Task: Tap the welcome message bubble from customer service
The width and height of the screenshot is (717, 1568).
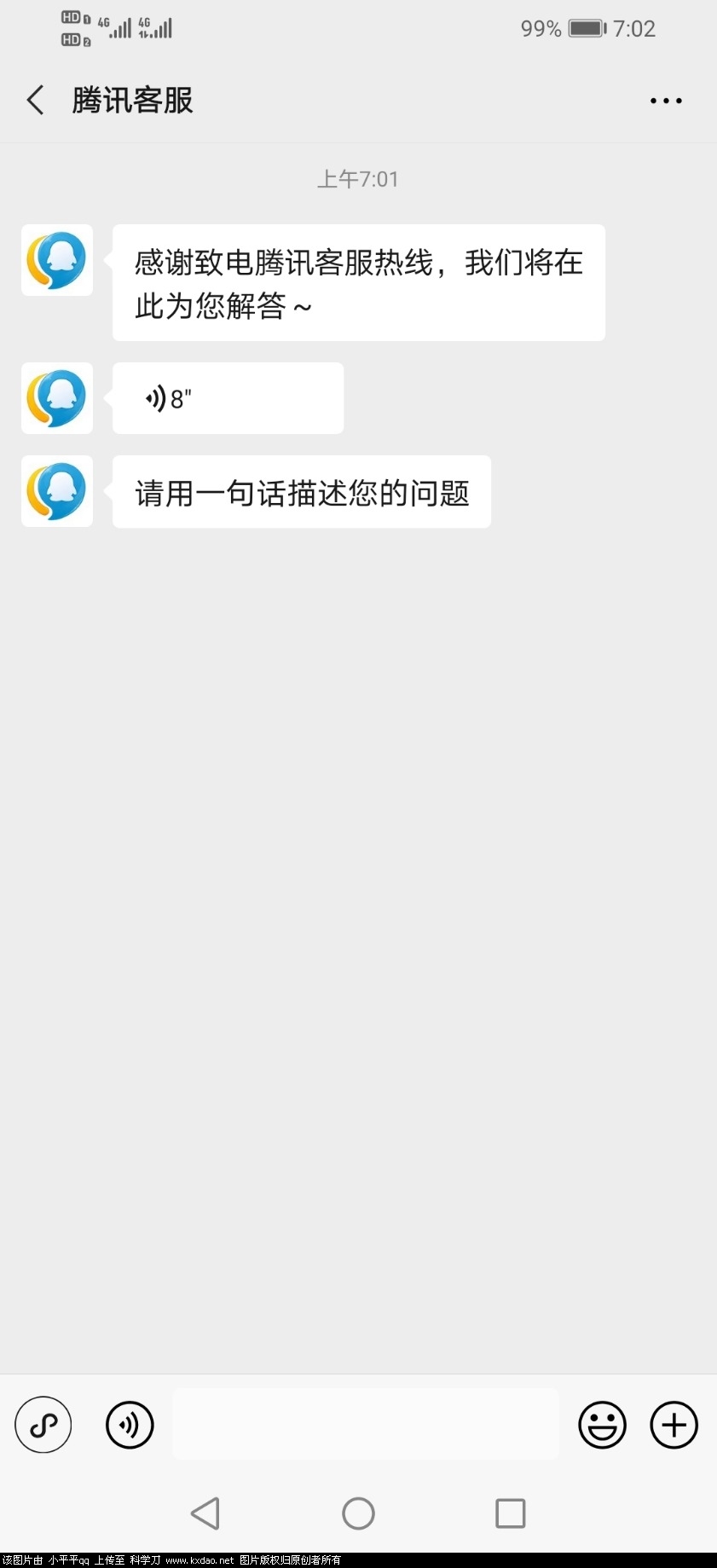Action: click(x=357, y=282)
